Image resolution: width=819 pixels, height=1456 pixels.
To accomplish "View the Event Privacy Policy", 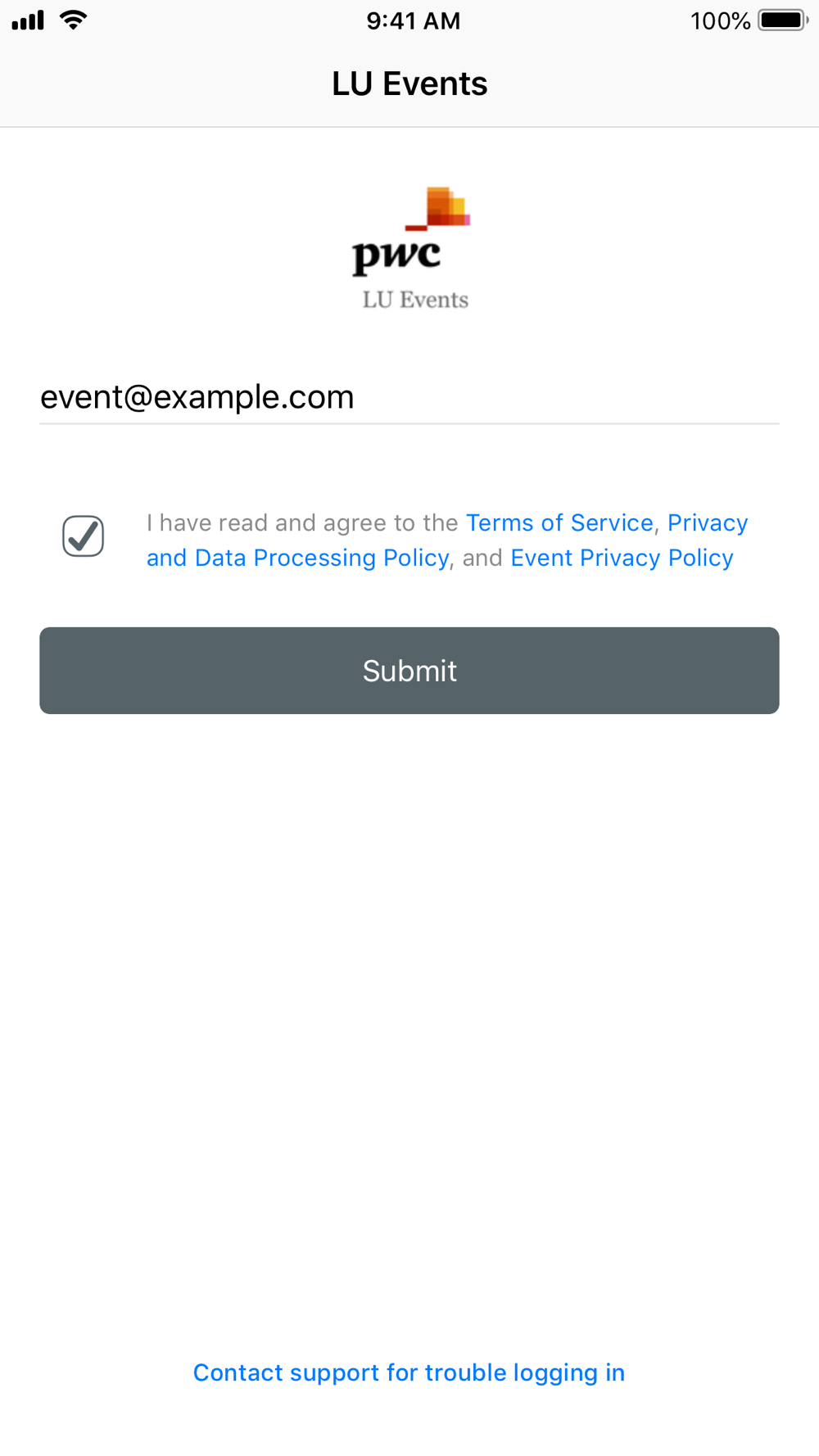I will click(x=622, y=558).
